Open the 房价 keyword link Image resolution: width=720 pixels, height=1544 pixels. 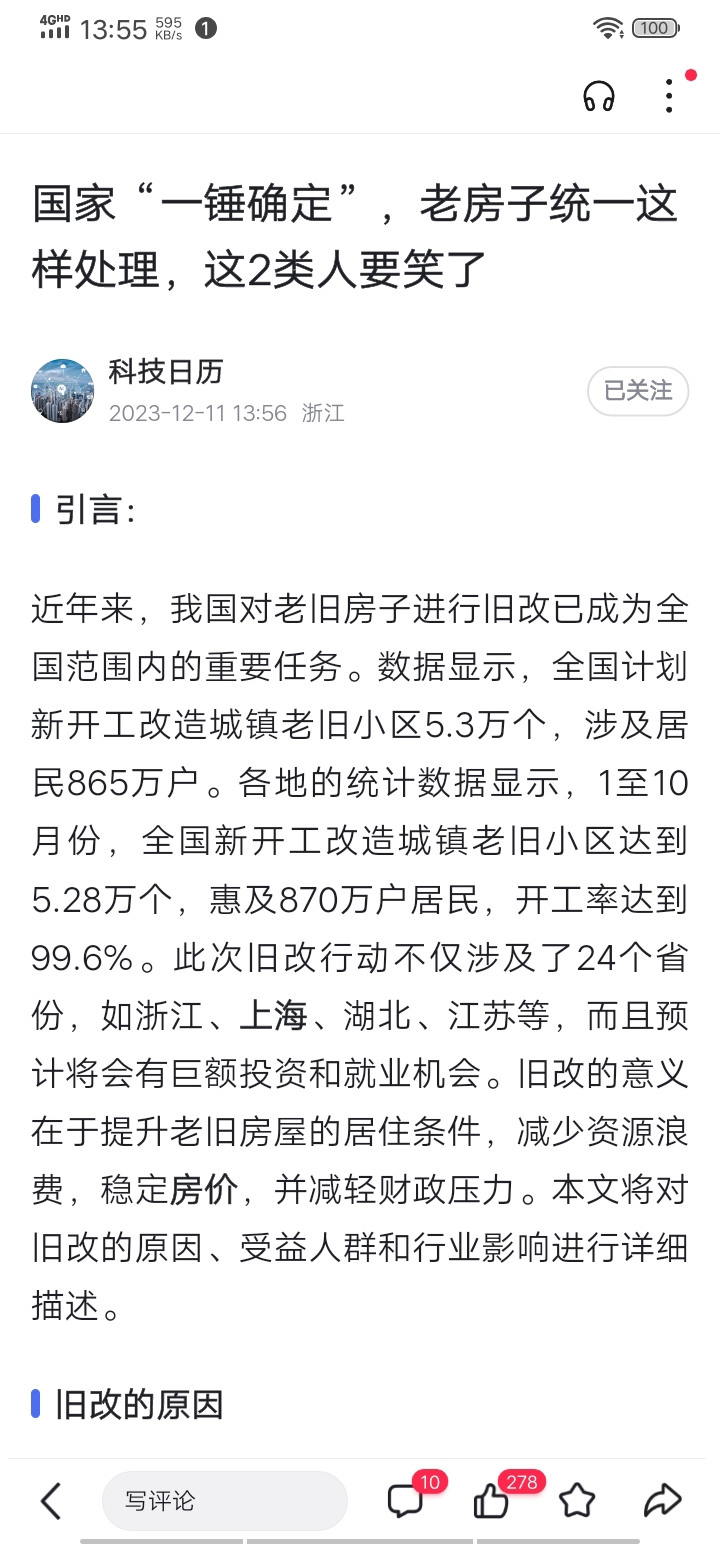tap(204, 1190)
